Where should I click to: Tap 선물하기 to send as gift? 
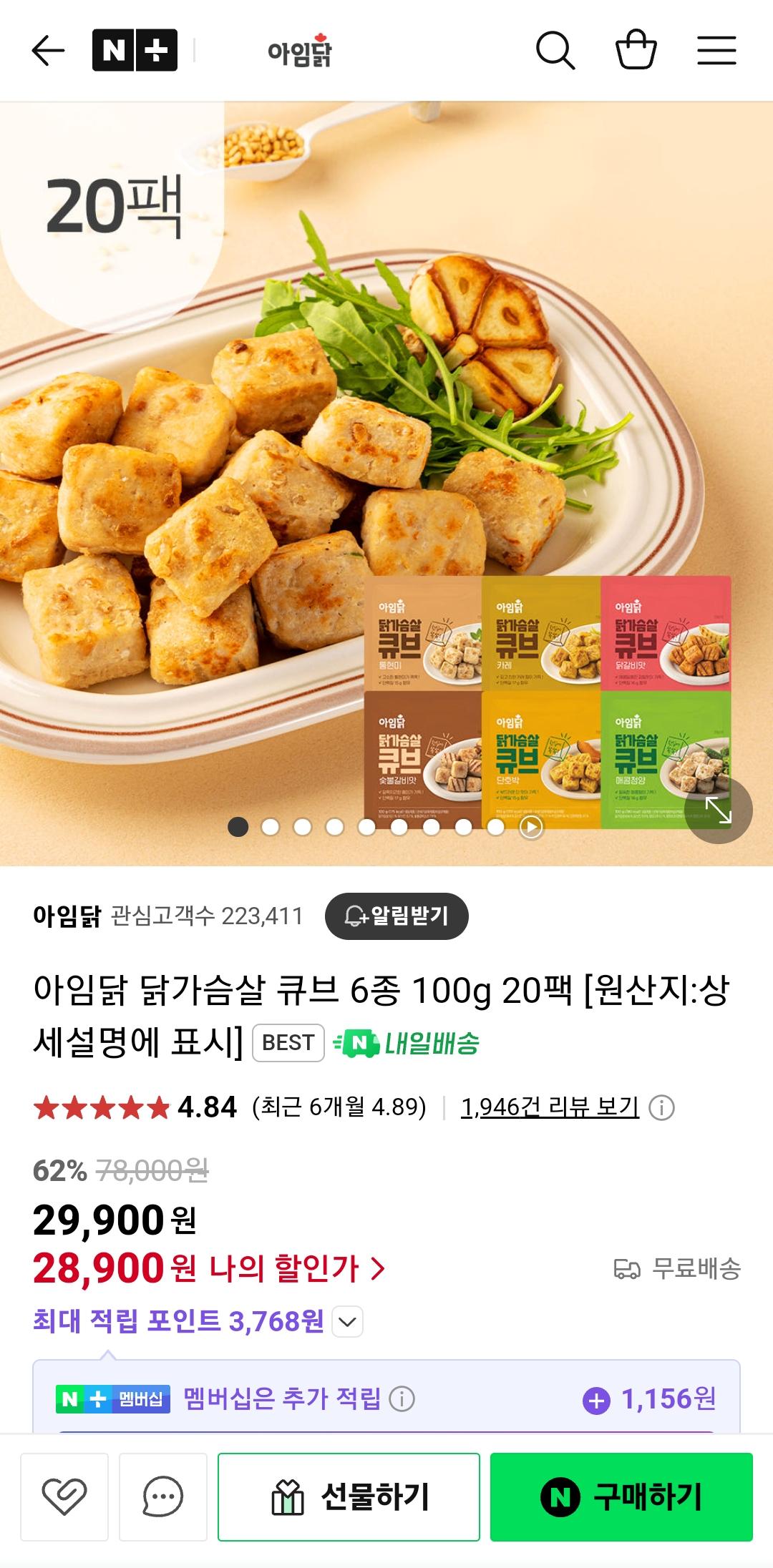(349, 1496)
